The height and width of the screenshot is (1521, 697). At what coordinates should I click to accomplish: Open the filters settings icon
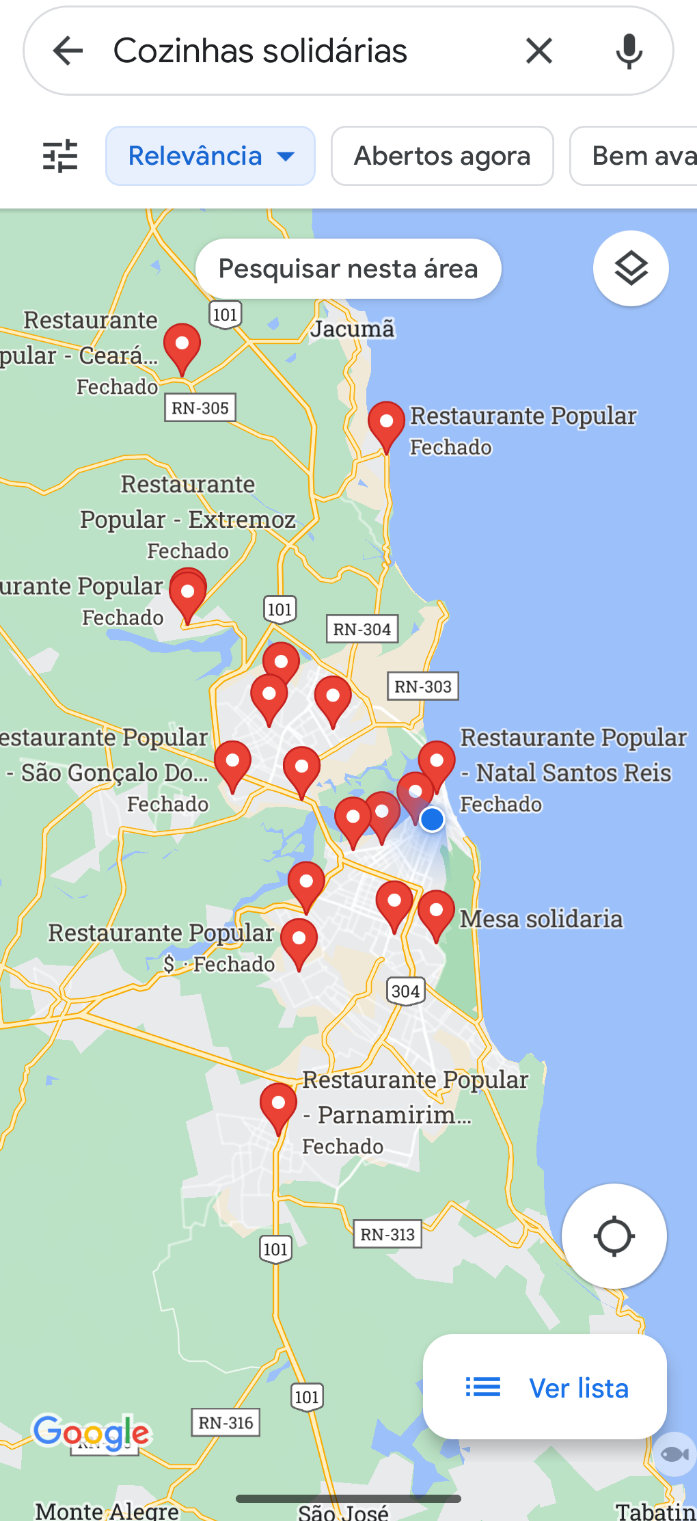[60, 156]
